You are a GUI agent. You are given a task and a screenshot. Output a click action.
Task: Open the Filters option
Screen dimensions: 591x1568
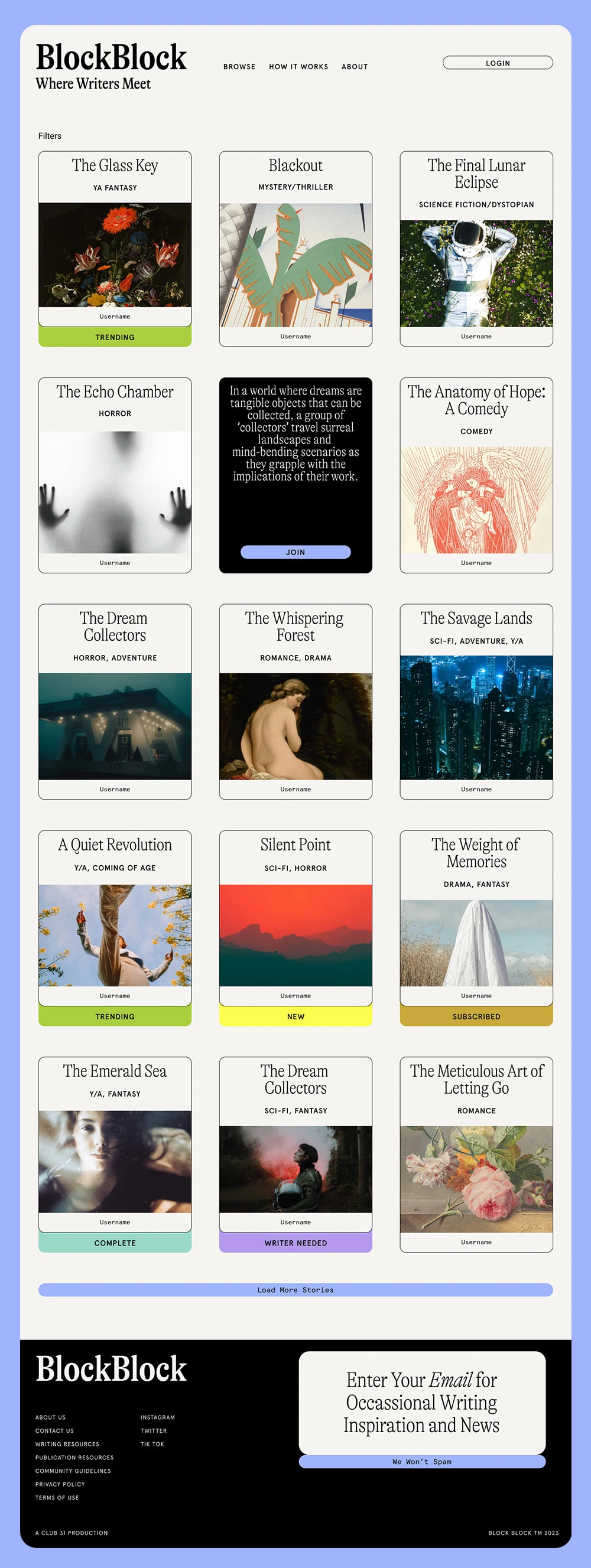[50, 136]
